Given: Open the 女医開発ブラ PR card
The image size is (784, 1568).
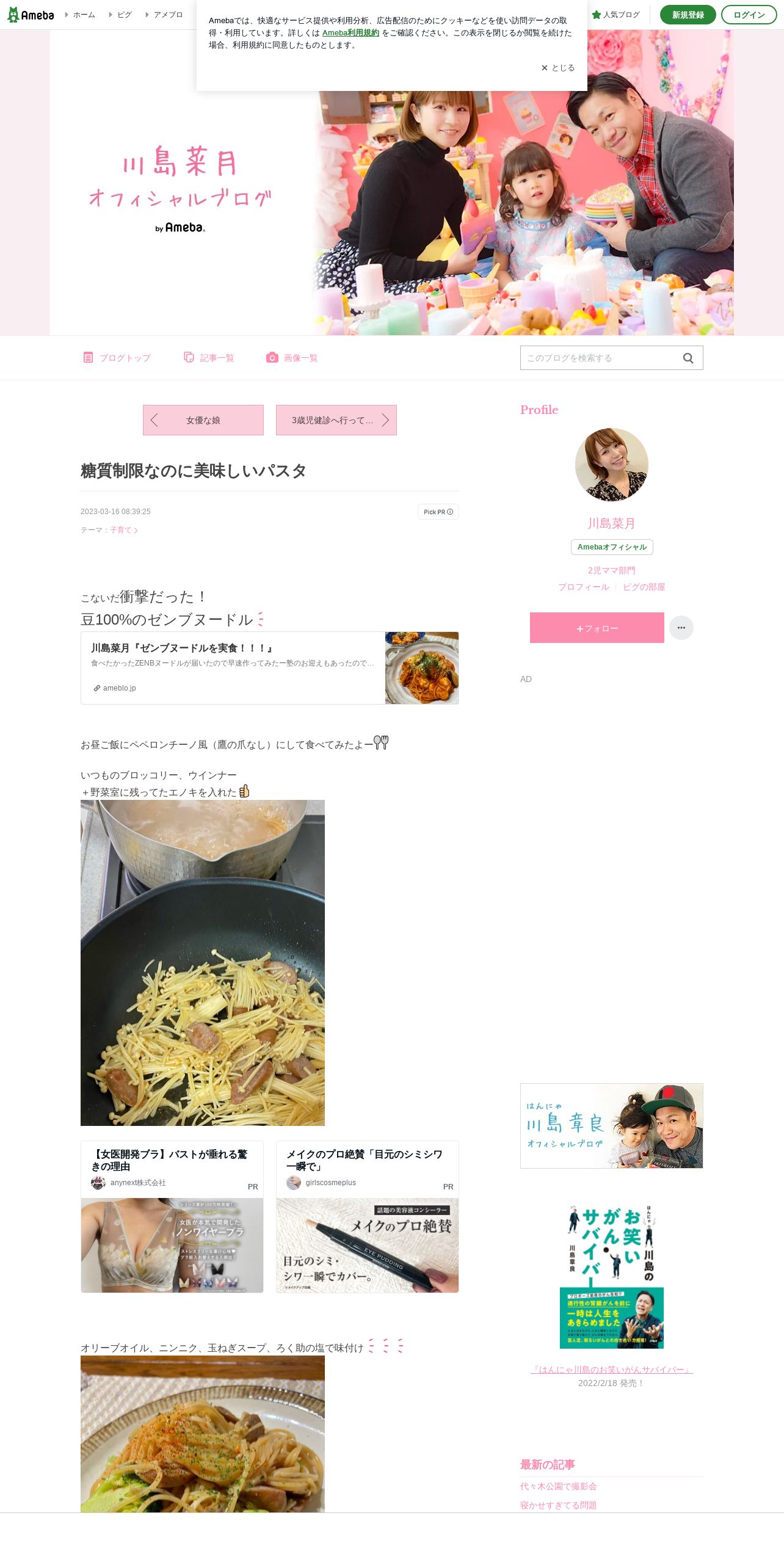Looking at the screenshot, I should click(172, 1216).
